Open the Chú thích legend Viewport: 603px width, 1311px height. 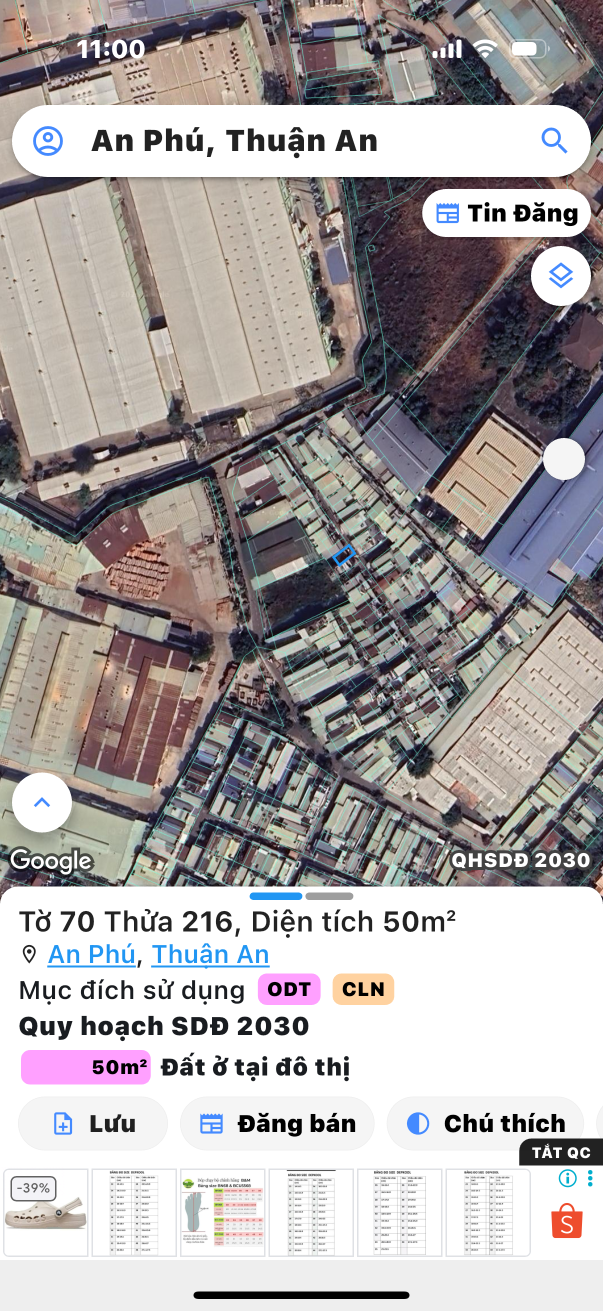click(x=485, y=1123)
